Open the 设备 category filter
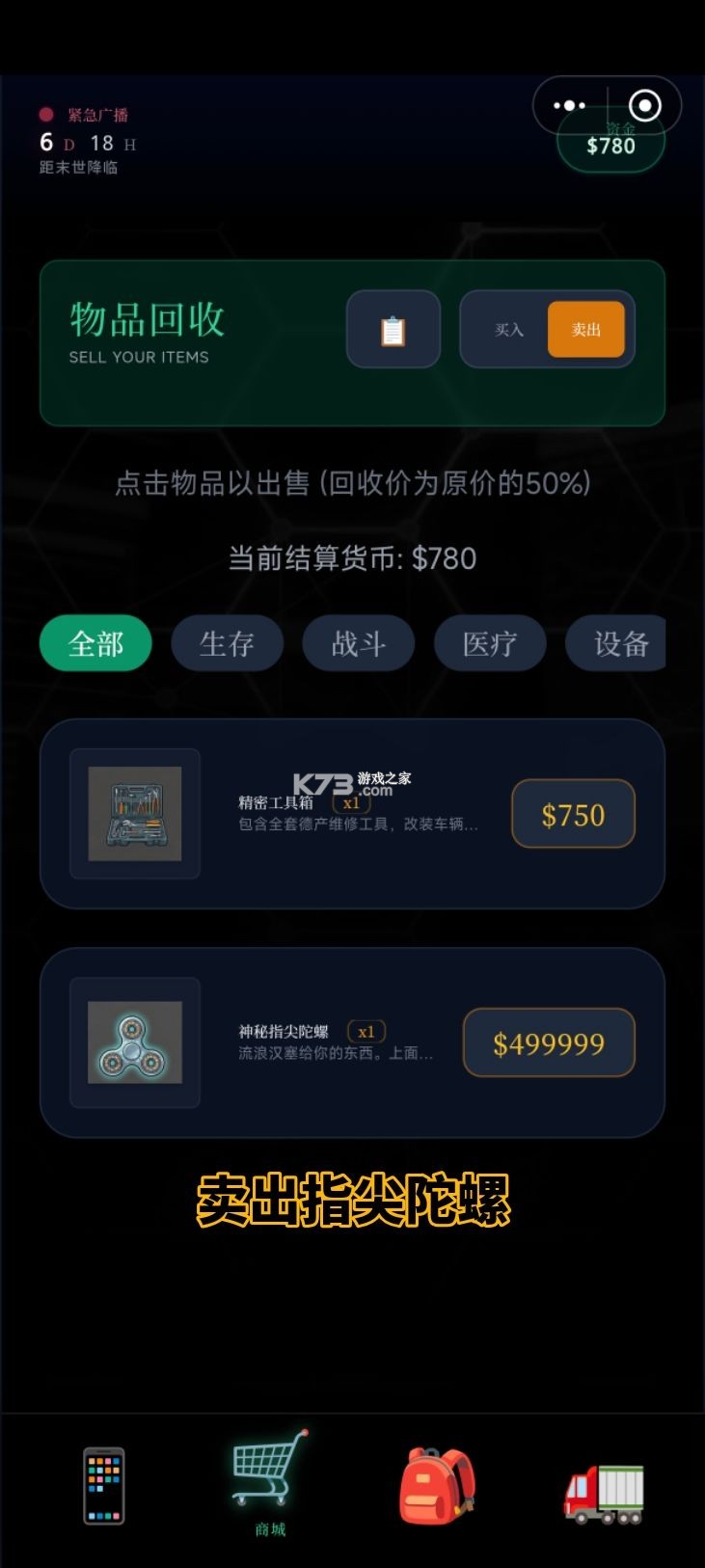 (x=620, y=642)
